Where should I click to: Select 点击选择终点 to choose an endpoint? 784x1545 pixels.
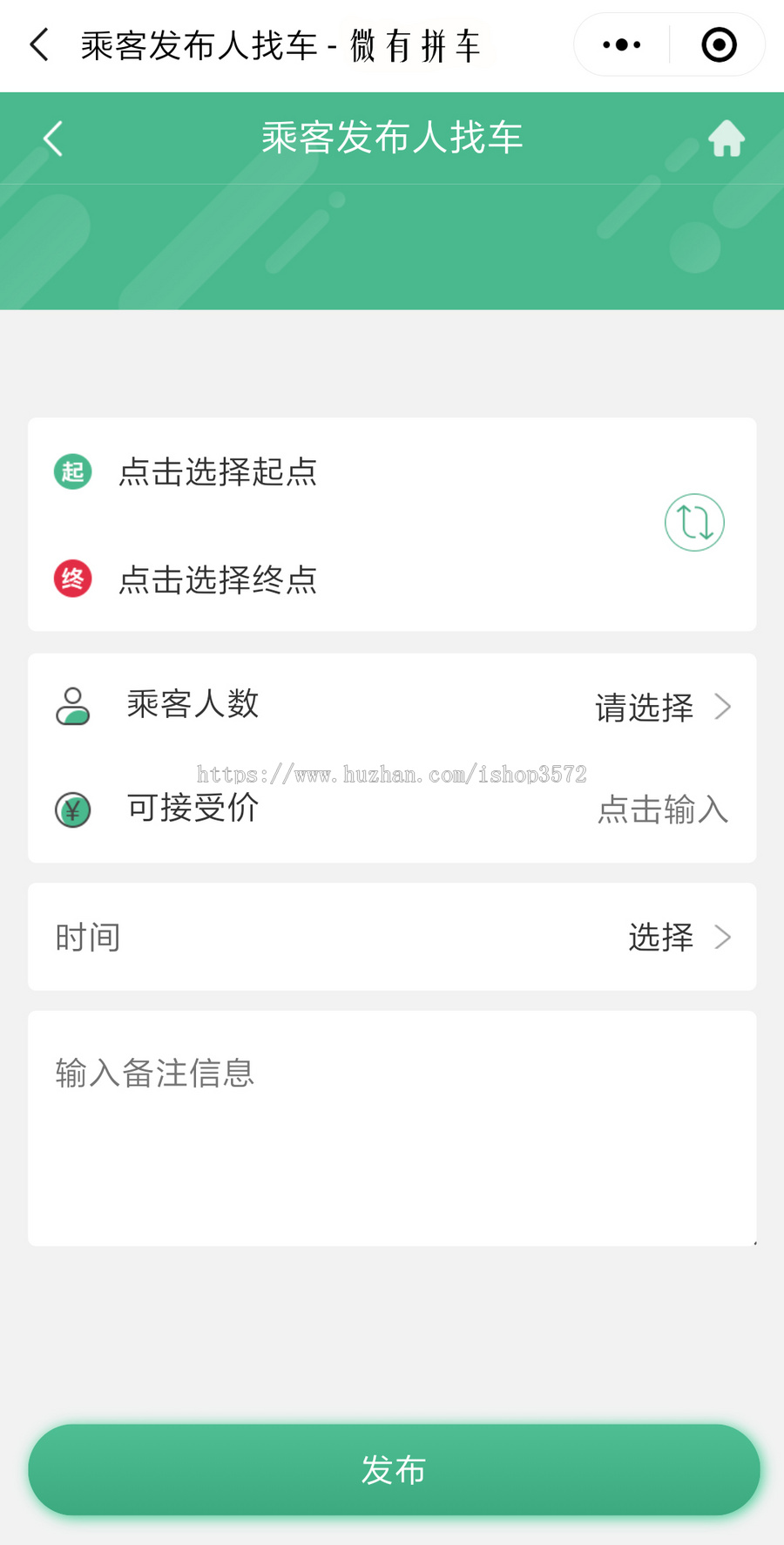(x=217, y=579)
